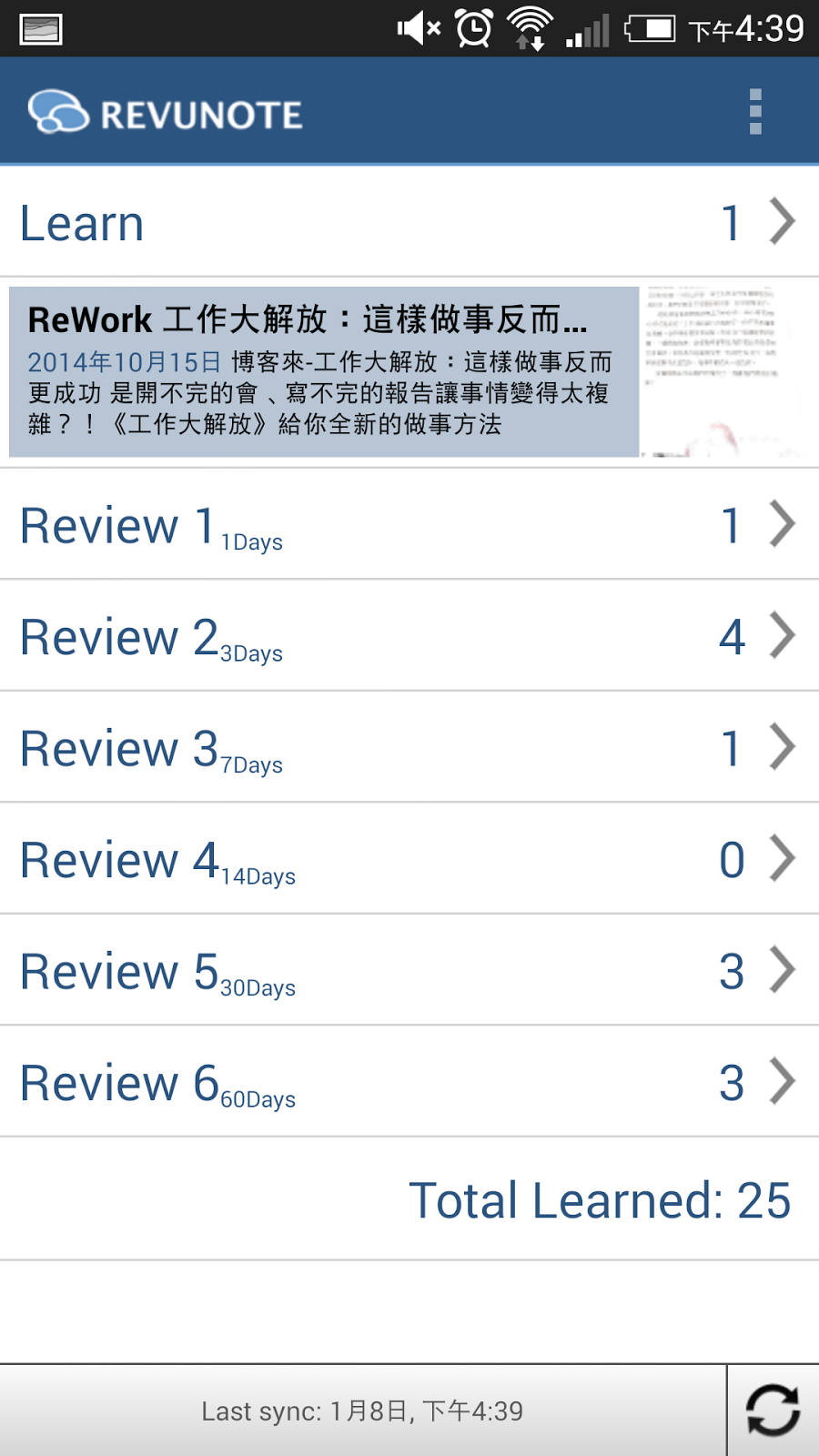Image resolution: width=819 pixels, height=1456 pixels.
Task: Open Review 4 (14 Days) notes
Action: [409, 859]
